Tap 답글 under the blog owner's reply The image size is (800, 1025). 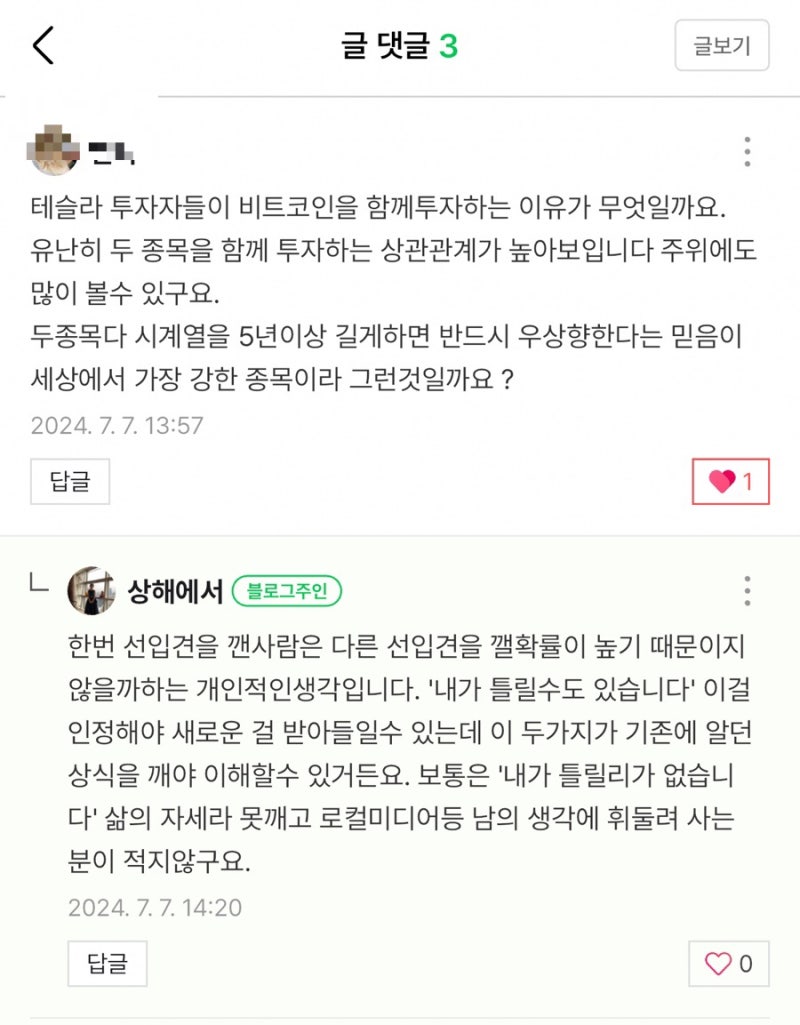click(x=107, y=963)
